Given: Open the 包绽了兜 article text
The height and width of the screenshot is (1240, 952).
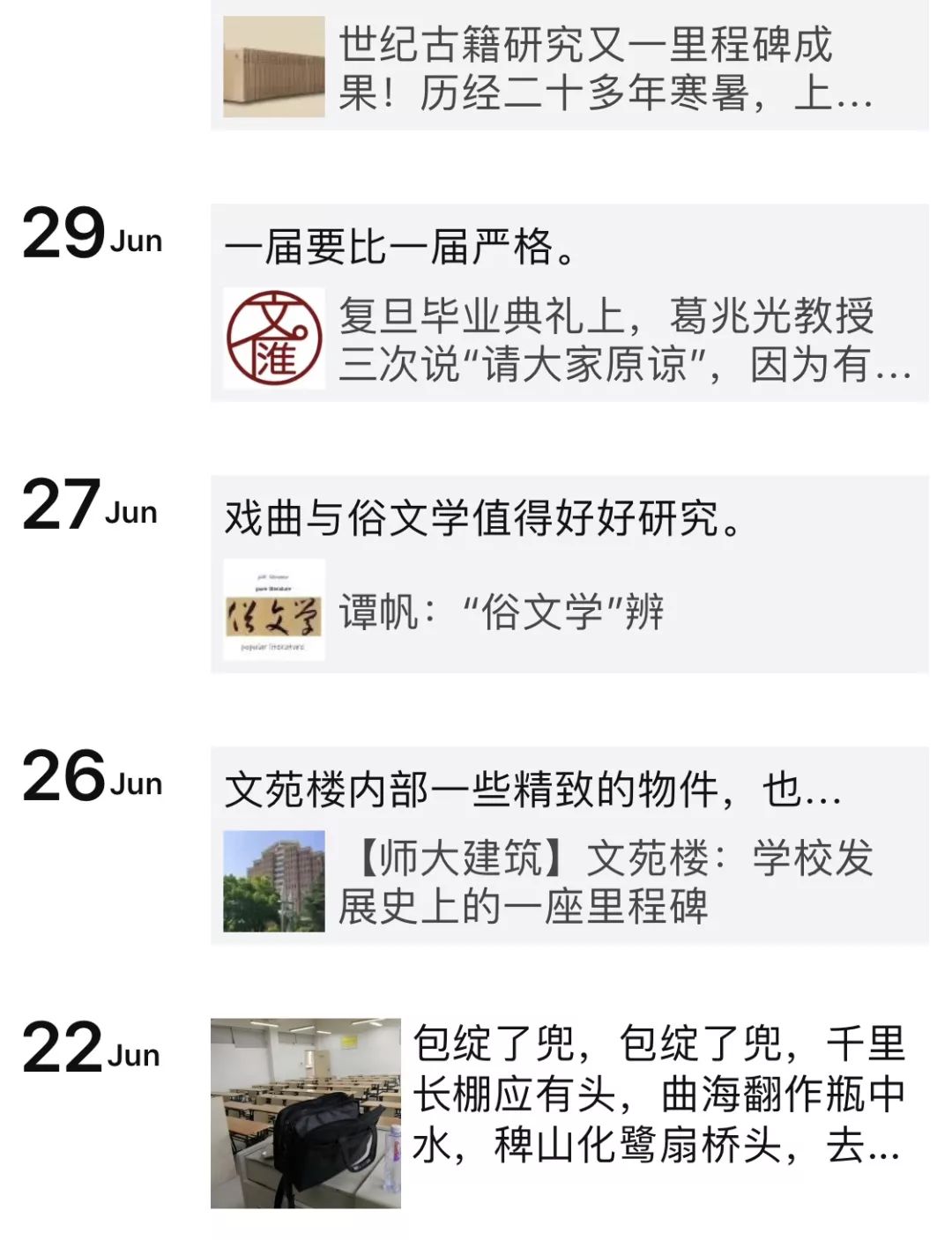Looking at the screenshot, I should 661,1102.
